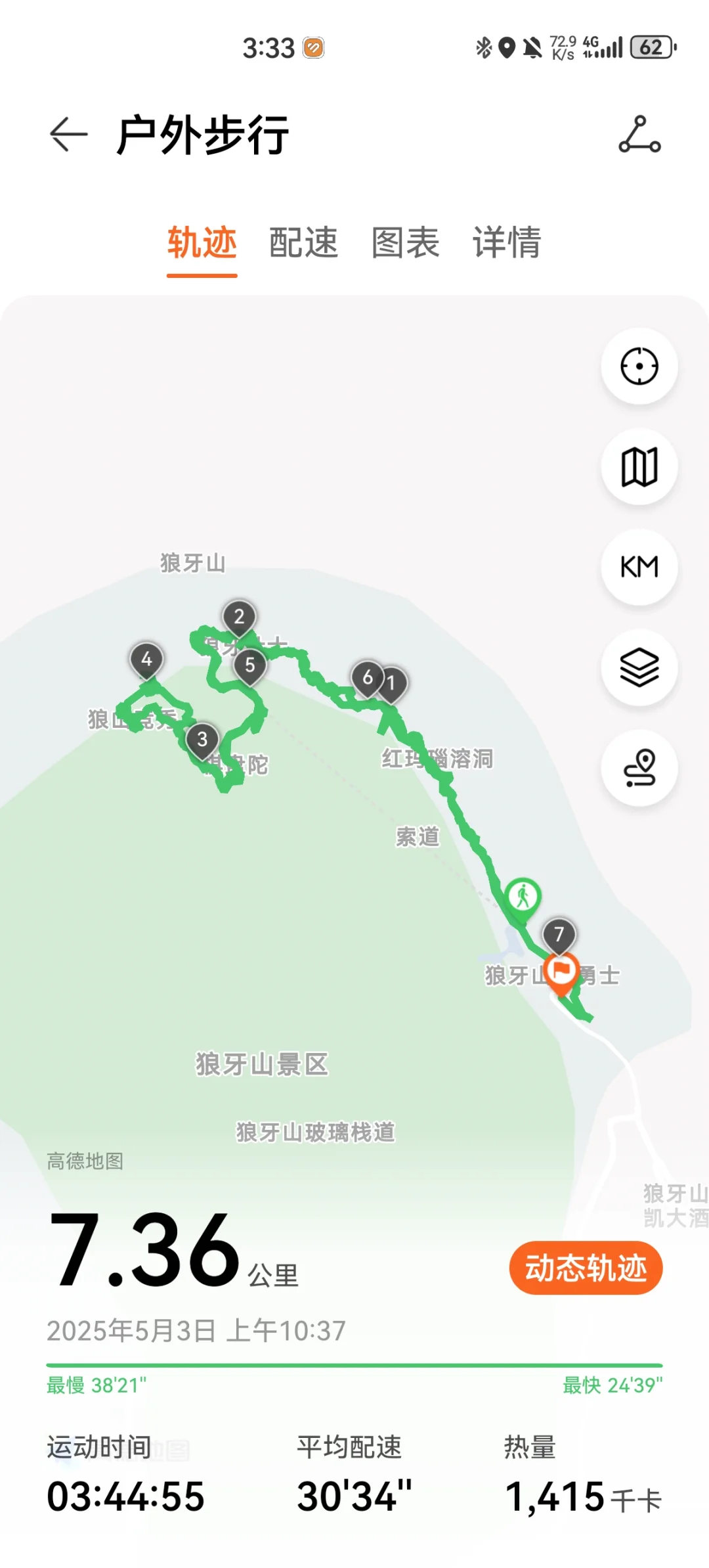Image resolution: width=709 pixels, height=1568 pixels.
Task: Select the 轨迹 tab
Action: (202, 242)
